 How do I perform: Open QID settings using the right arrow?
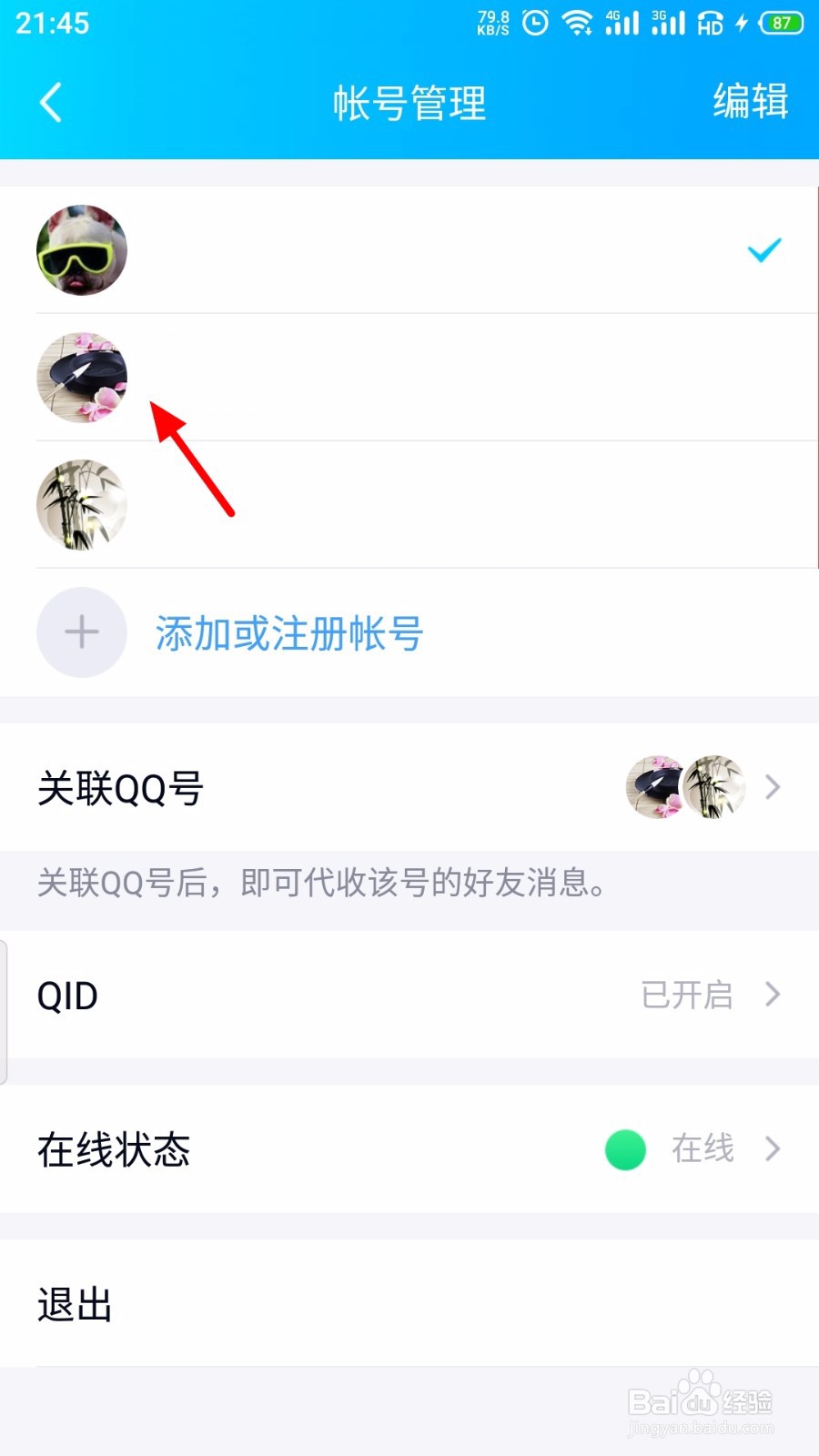click(772, 994)
